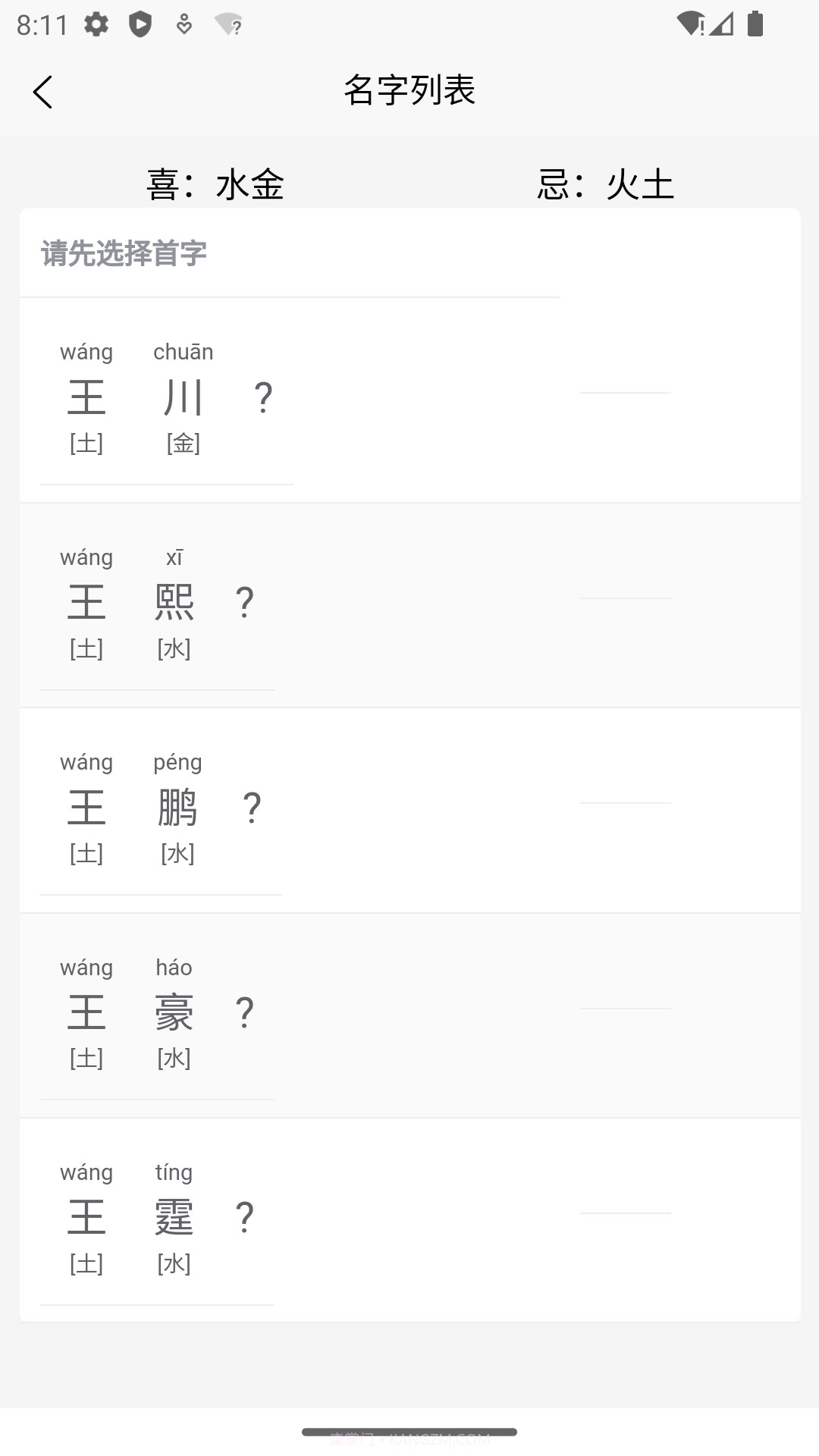Tap the ? placeholder next to 王熙
This screenshot has height=1456, width=819.
click(x=244, y=601)
